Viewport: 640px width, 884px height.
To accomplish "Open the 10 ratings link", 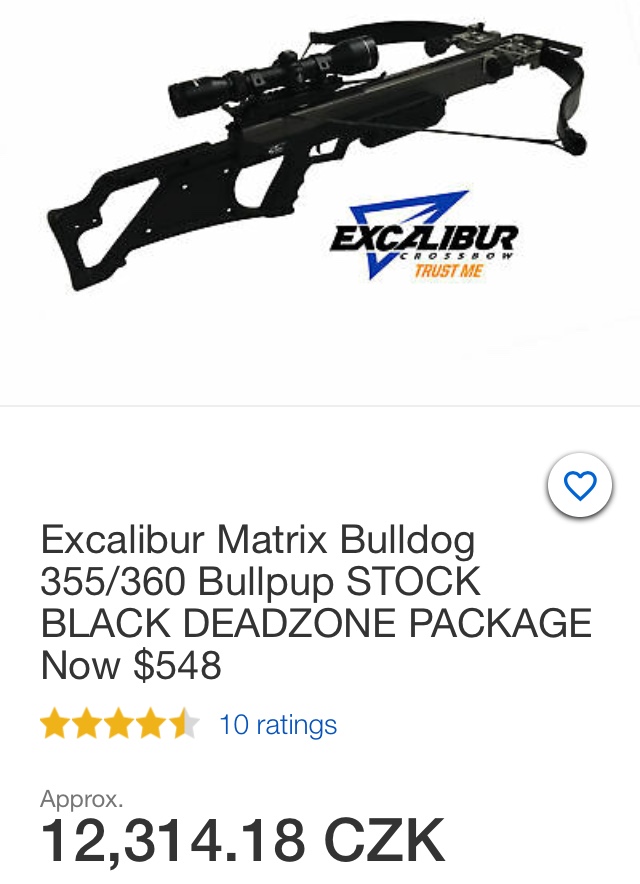I will [278, 725].
